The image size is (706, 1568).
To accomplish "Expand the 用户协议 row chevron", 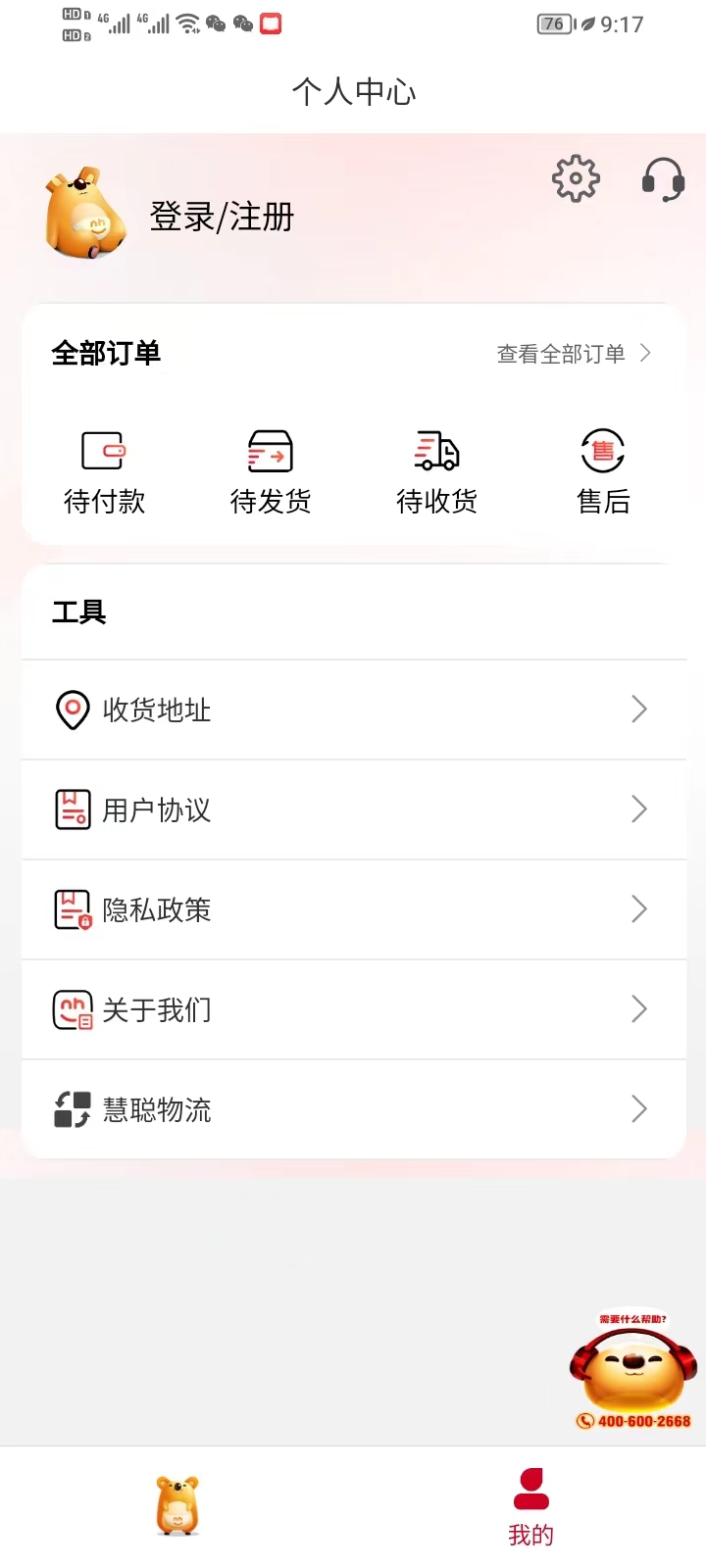I will 638,808.
